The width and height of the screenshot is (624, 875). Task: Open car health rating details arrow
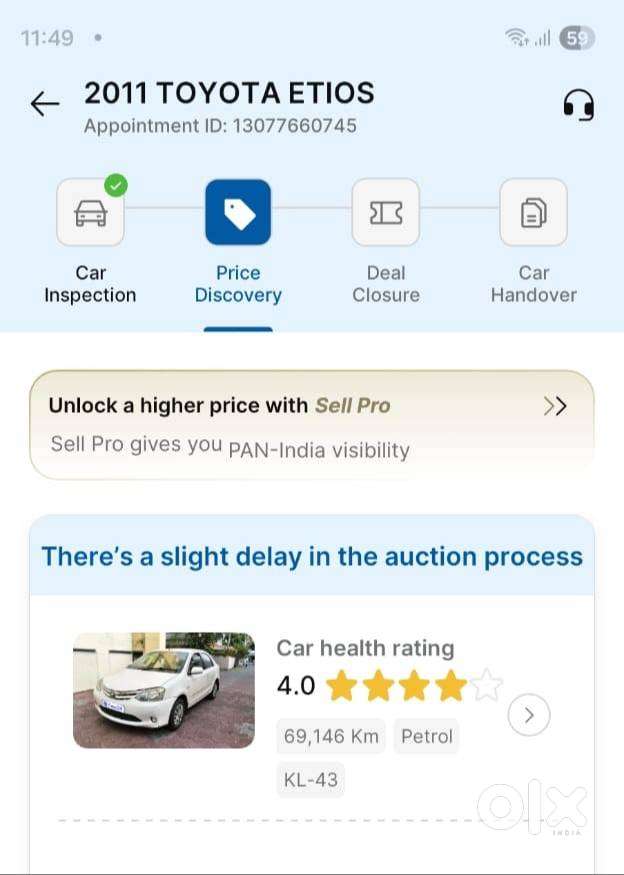tap(529, 715)
